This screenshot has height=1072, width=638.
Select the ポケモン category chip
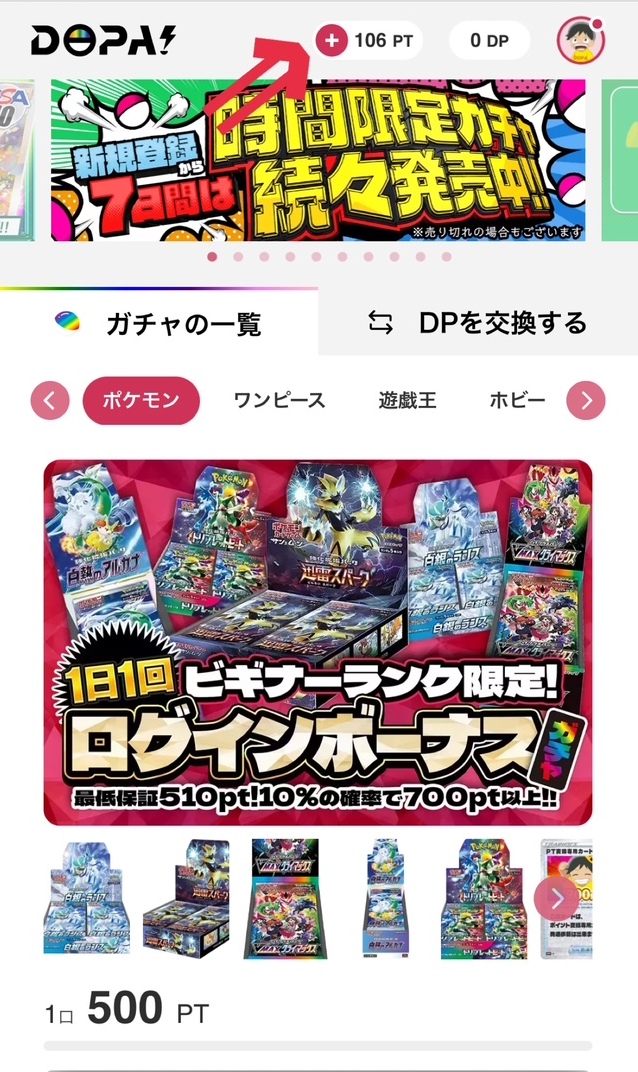click(x=141, y=401)
